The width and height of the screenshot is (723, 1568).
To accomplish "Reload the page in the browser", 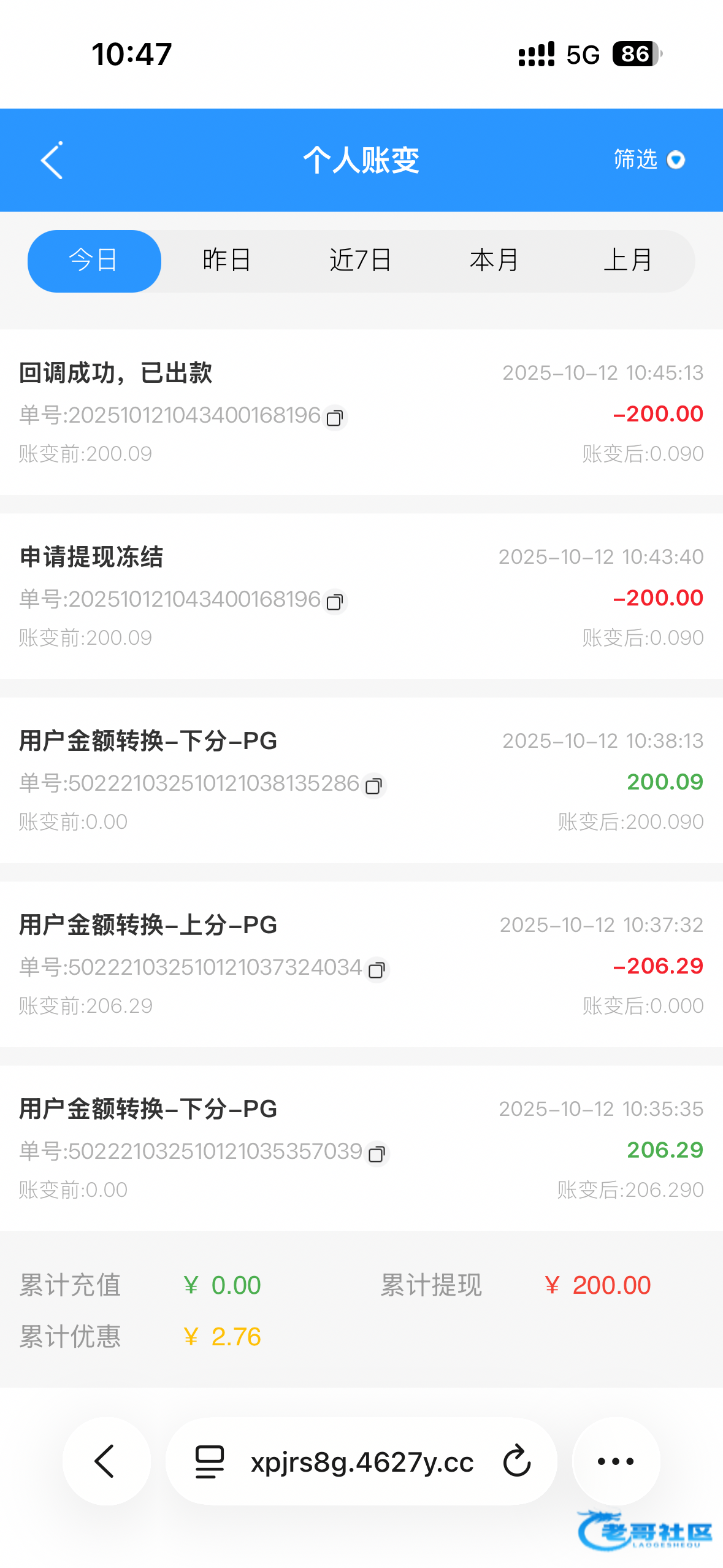I will coord(516,1461).
